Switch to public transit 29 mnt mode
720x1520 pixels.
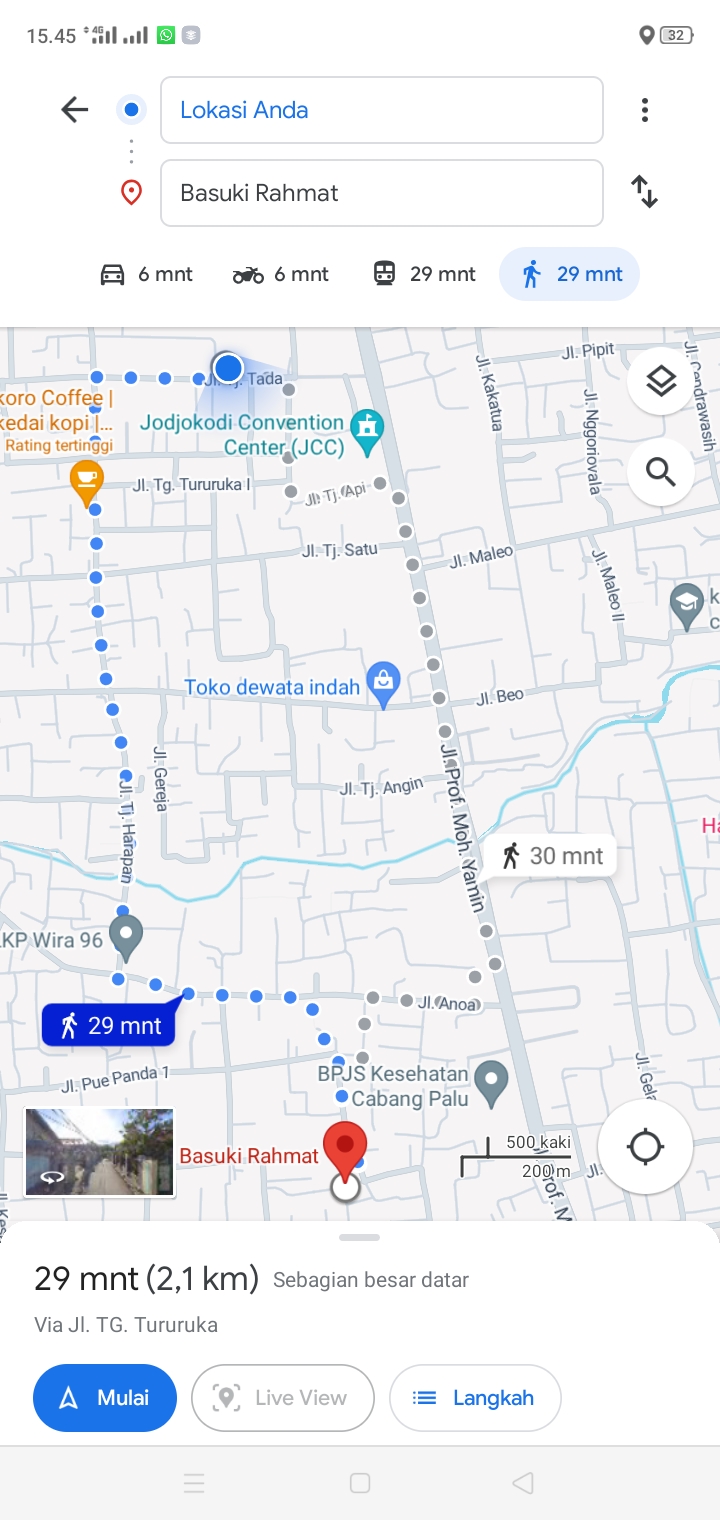[x=424, y=274]
